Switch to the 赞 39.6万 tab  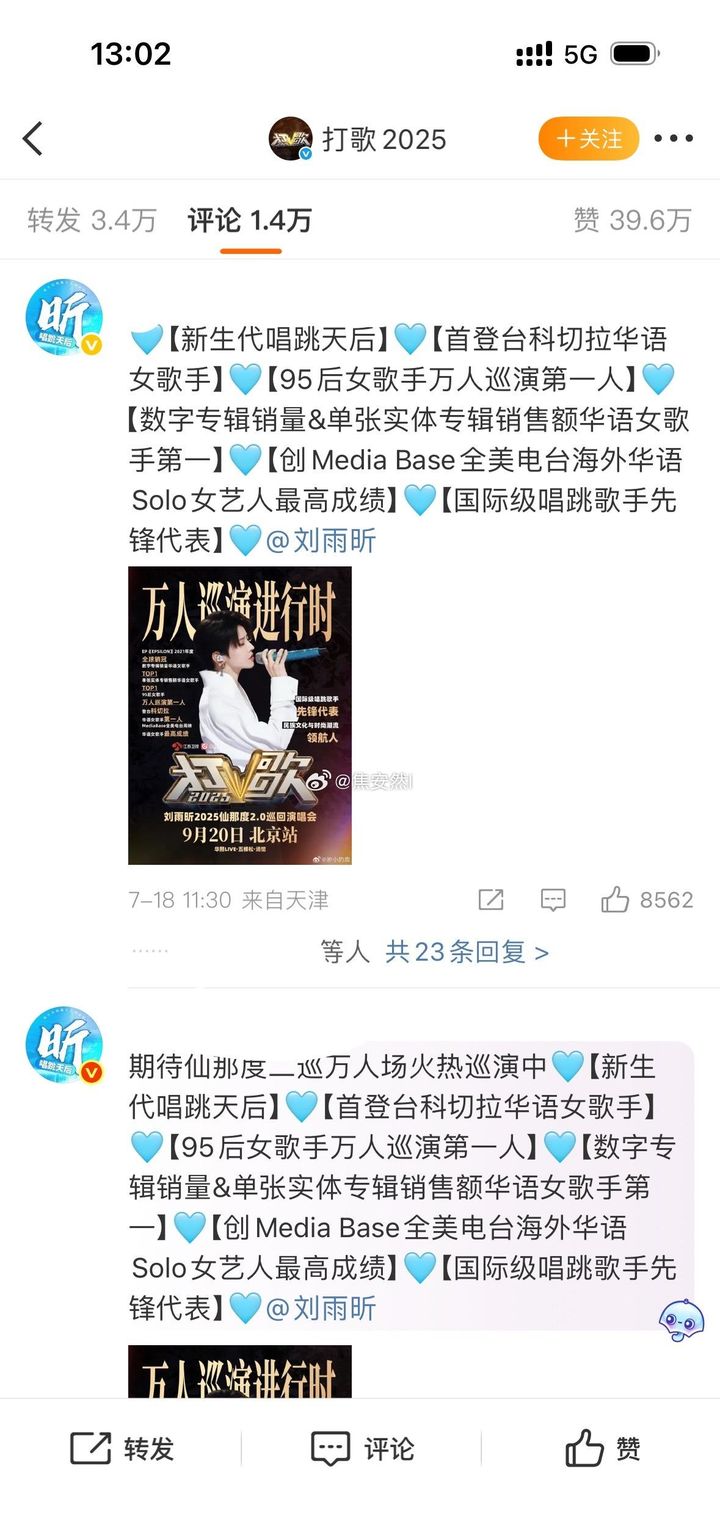point(632,220)
